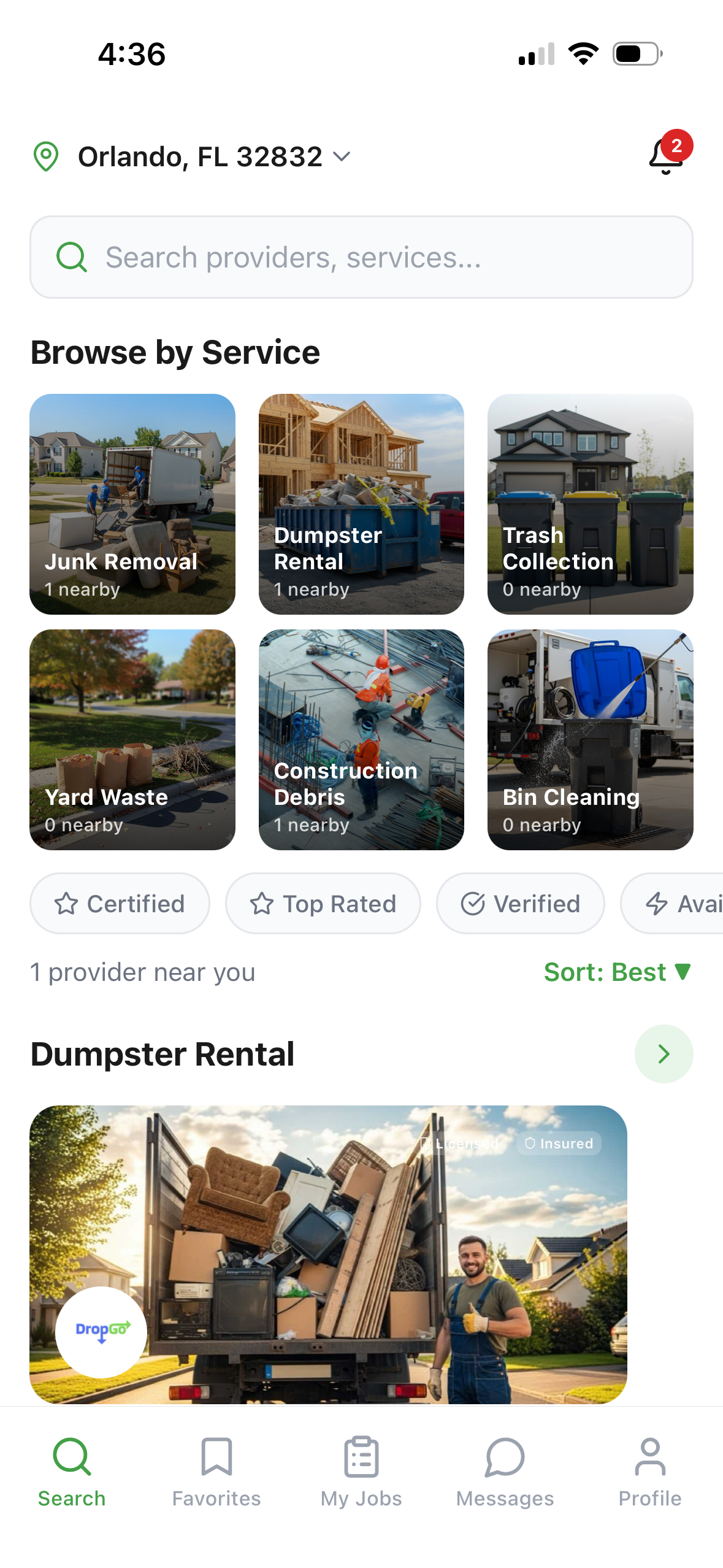Screen dimensions: 723x1568
Task: Open the Dumpster Rental service tile
Action: [361, 504]
